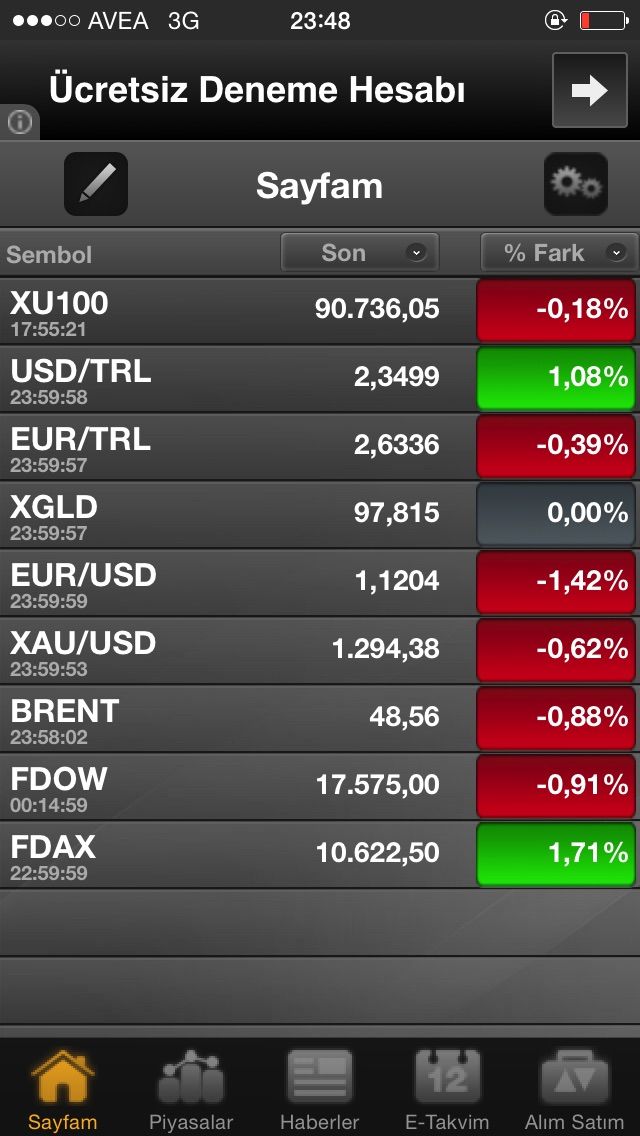Open the BRENT row
Screen dimensions: 640x1136
point(320,719)
